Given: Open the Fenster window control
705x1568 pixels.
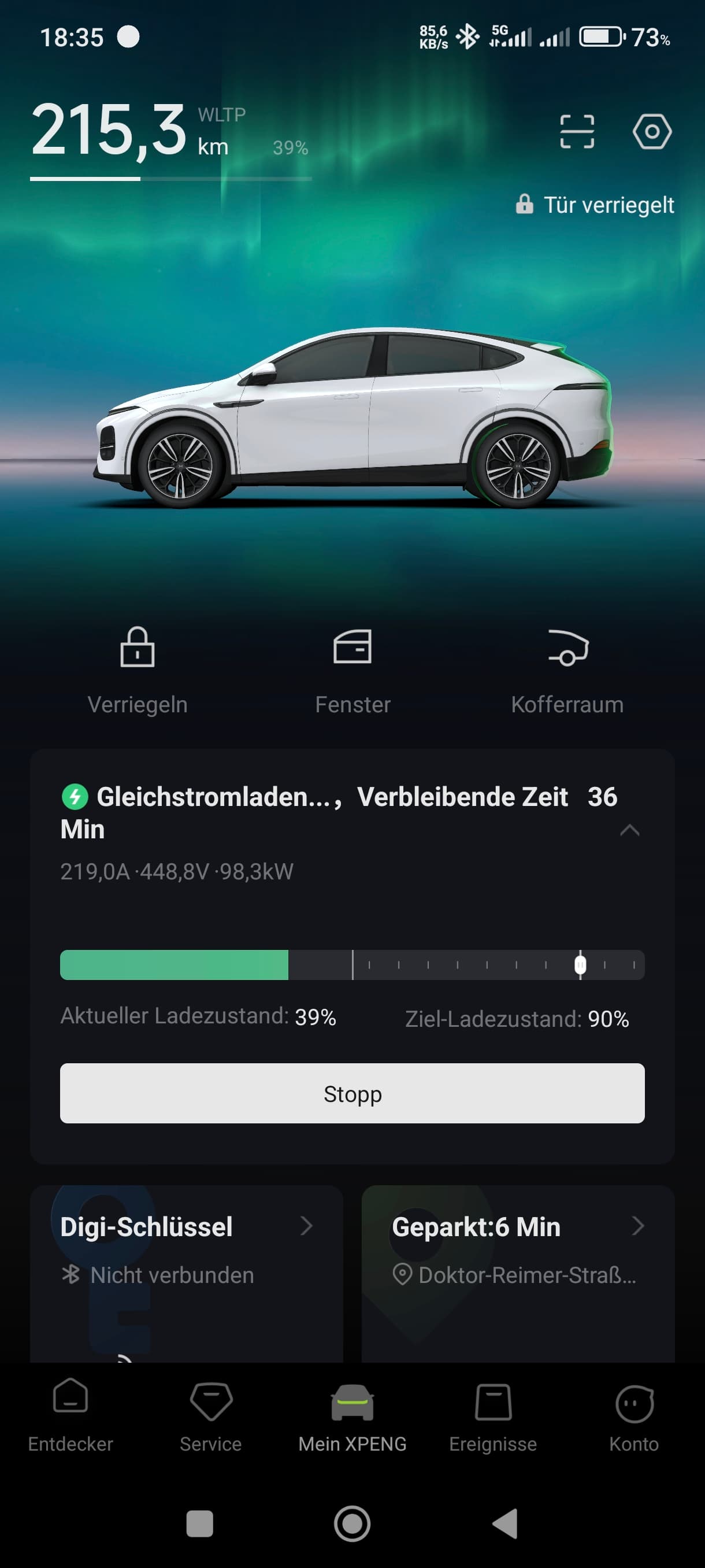Looking at the screenshot, I should point(352,670).
